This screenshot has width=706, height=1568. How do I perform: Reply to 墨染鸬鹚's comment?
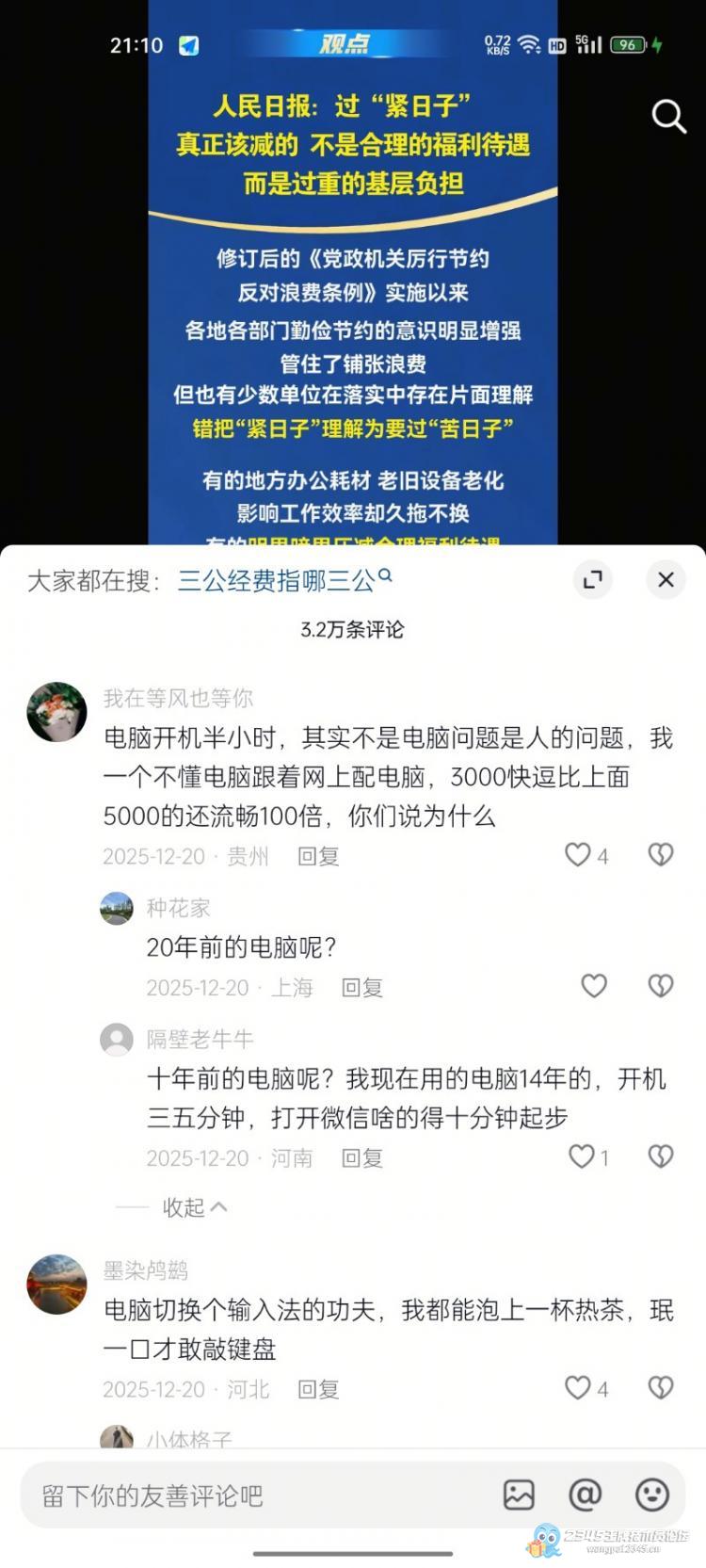(x=318, y=1389)
